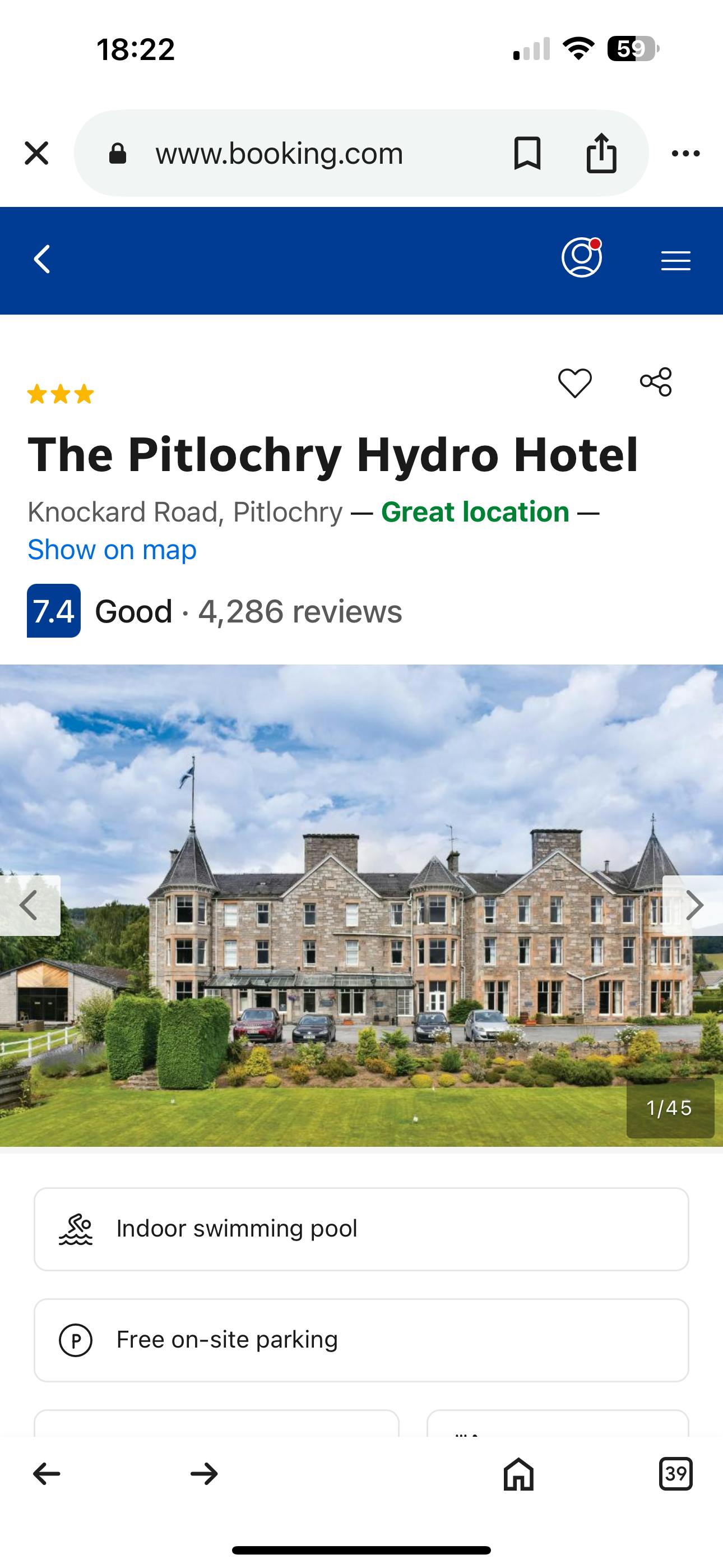
Task: Open the hamburger menu
Action: pyautogui.click(x=675, y=261)
